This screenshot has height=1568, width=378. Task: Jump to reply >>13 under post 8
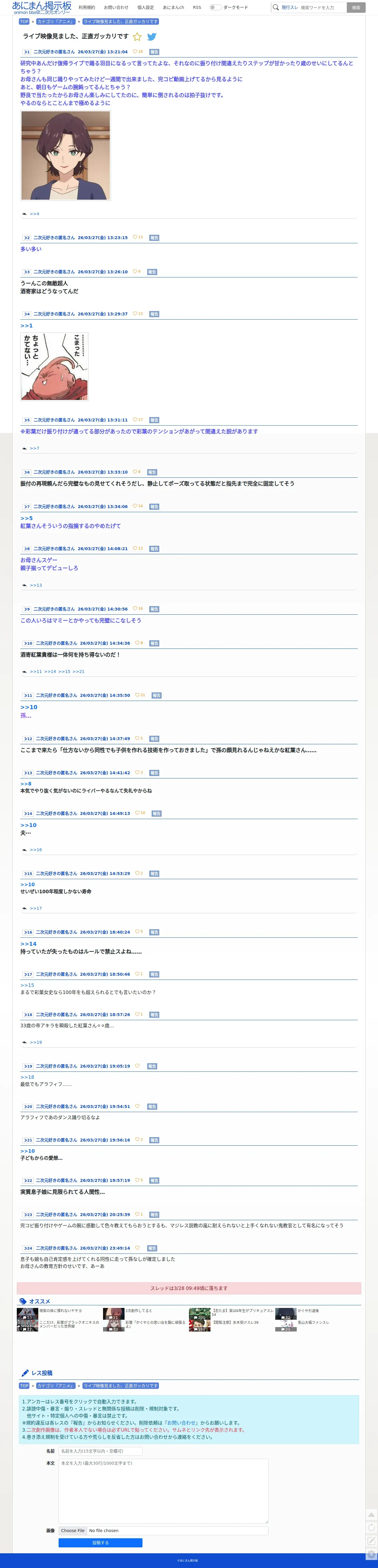36,585
